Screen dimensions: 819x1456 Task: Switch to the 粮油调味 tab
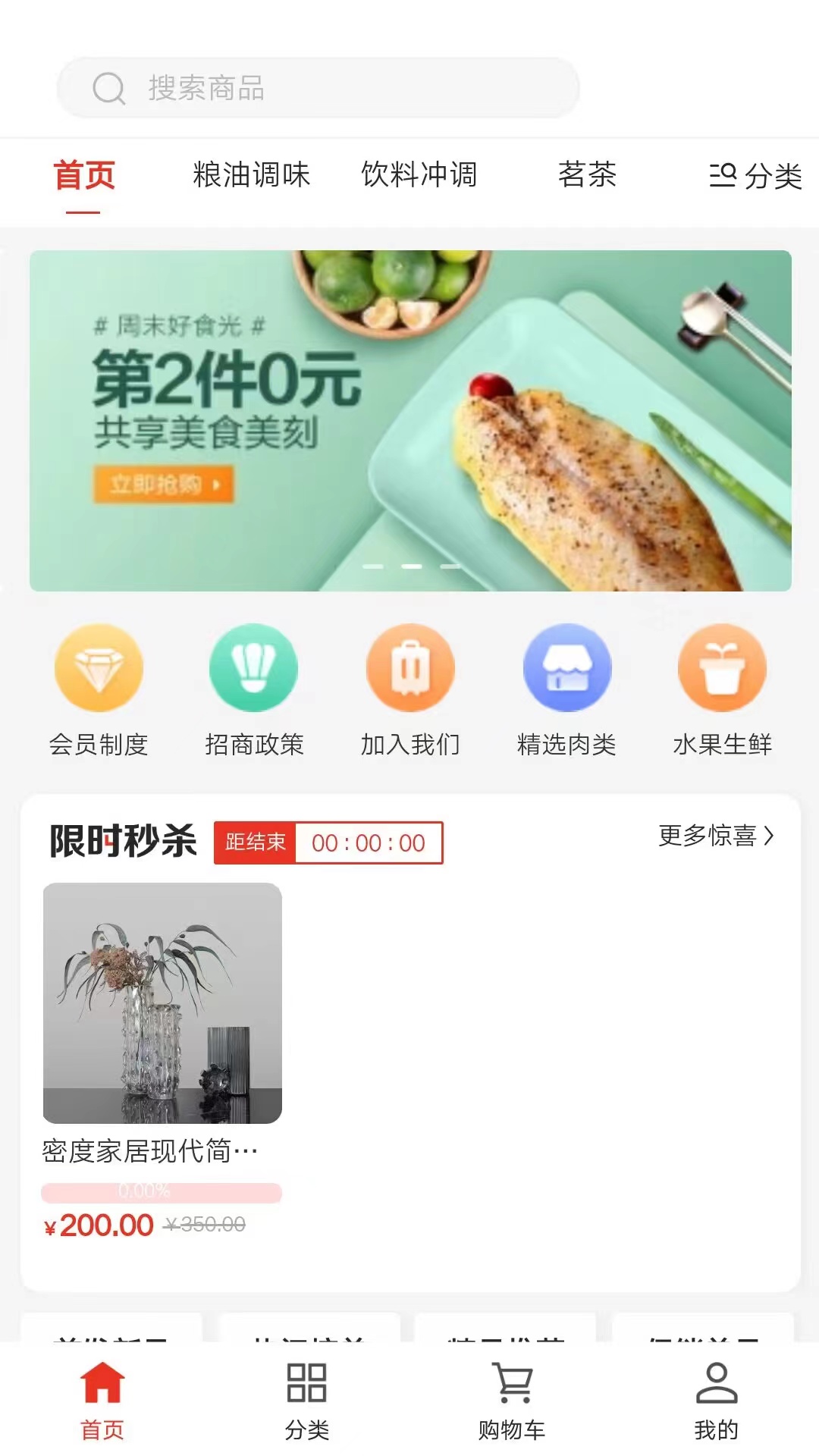(x=251, y=175)
